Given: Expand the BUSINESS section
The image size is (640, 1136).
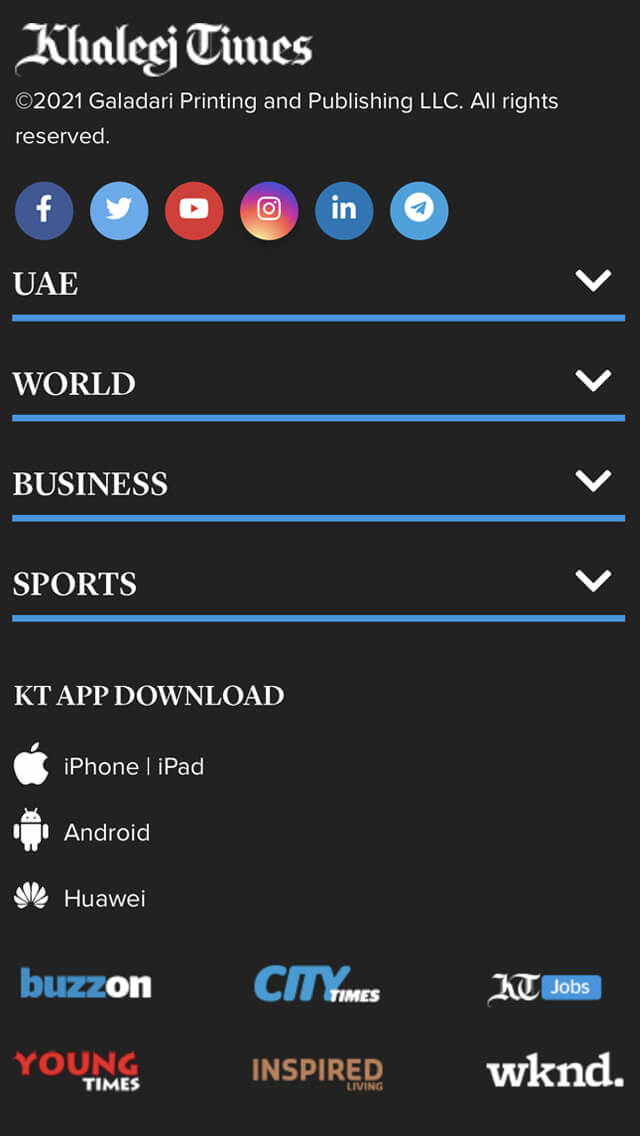Looking at the screenshot, I should tap(593, 481).
